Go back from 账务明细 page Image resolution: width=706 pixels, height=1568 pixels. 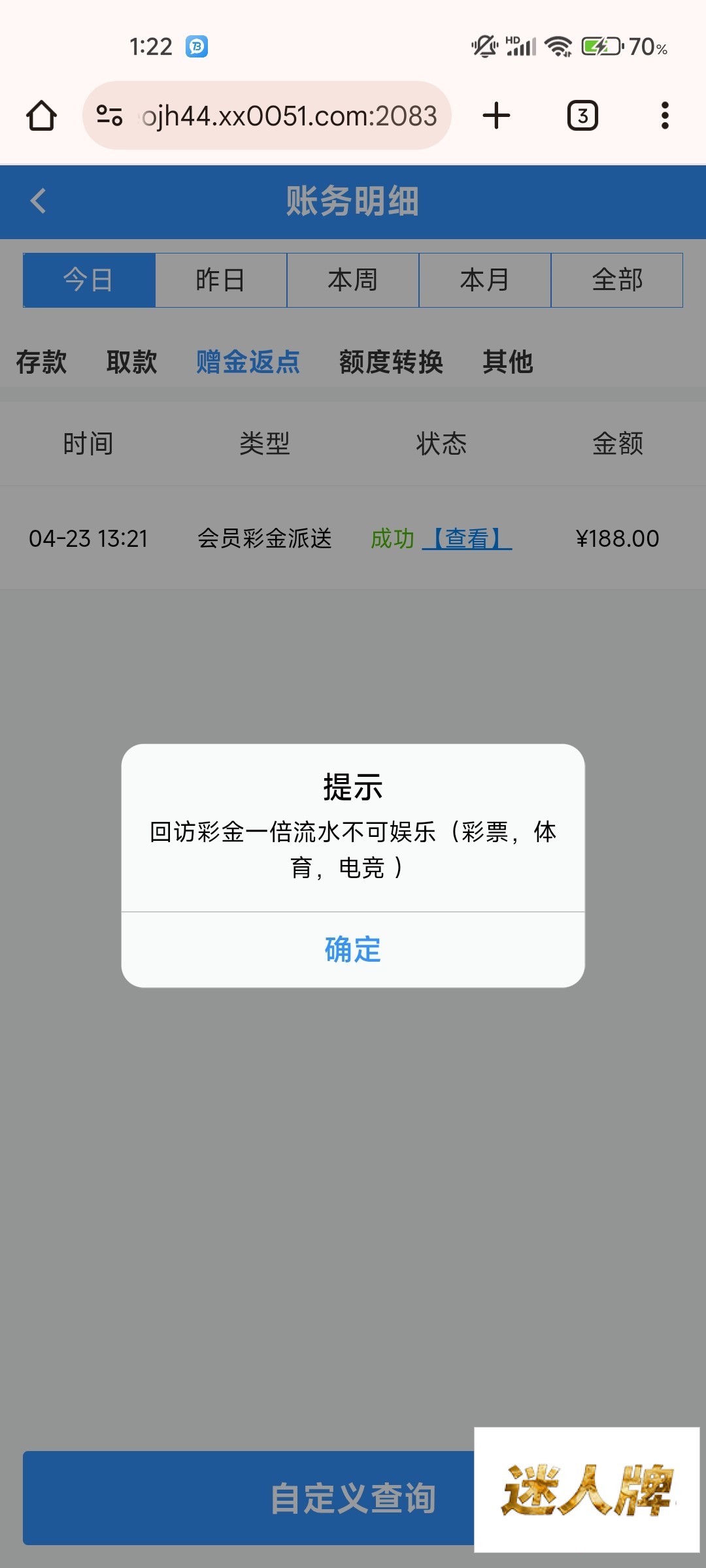[x=39, y=201]
